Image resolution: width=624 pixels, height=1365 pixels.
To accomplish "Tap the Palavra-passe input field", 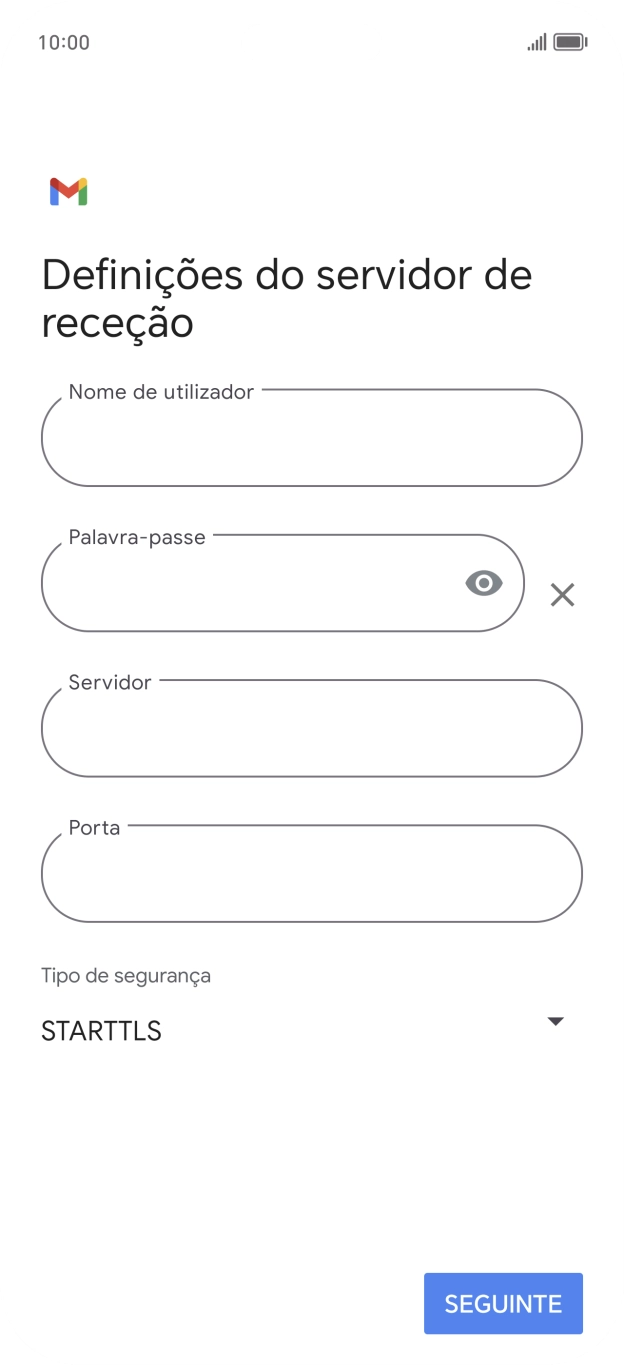I will 250,583.
